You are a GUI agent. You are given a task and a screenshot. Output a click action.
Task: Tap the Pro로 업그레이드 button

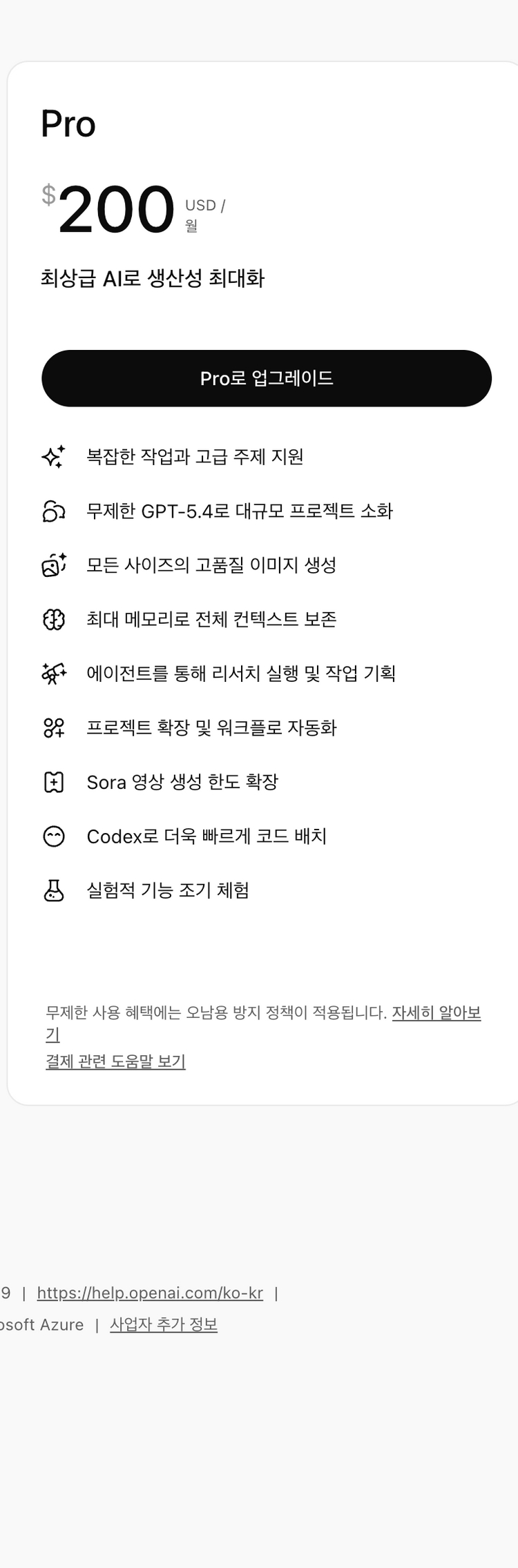pos(267,378)
